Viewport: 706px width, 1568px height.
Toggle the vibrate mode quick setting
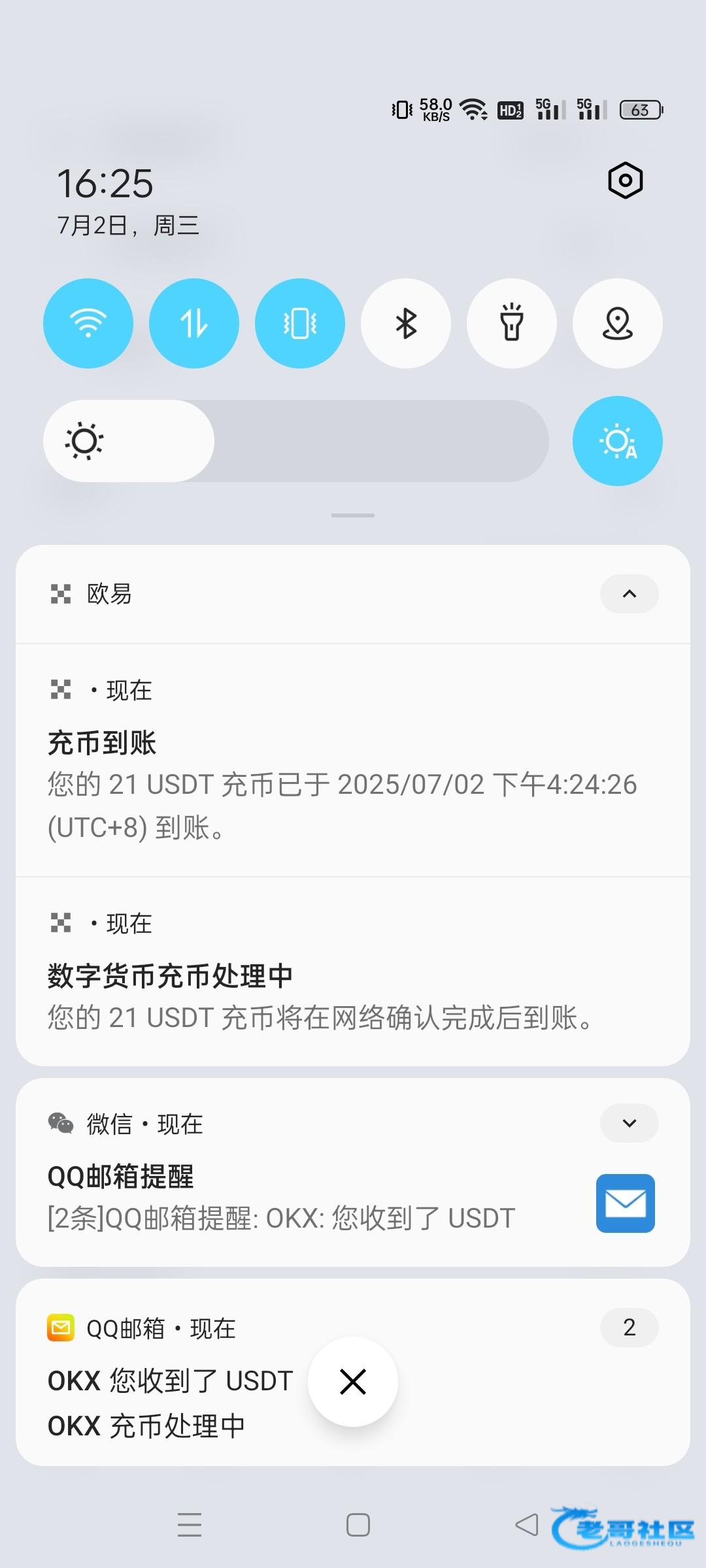pos(300,323)
